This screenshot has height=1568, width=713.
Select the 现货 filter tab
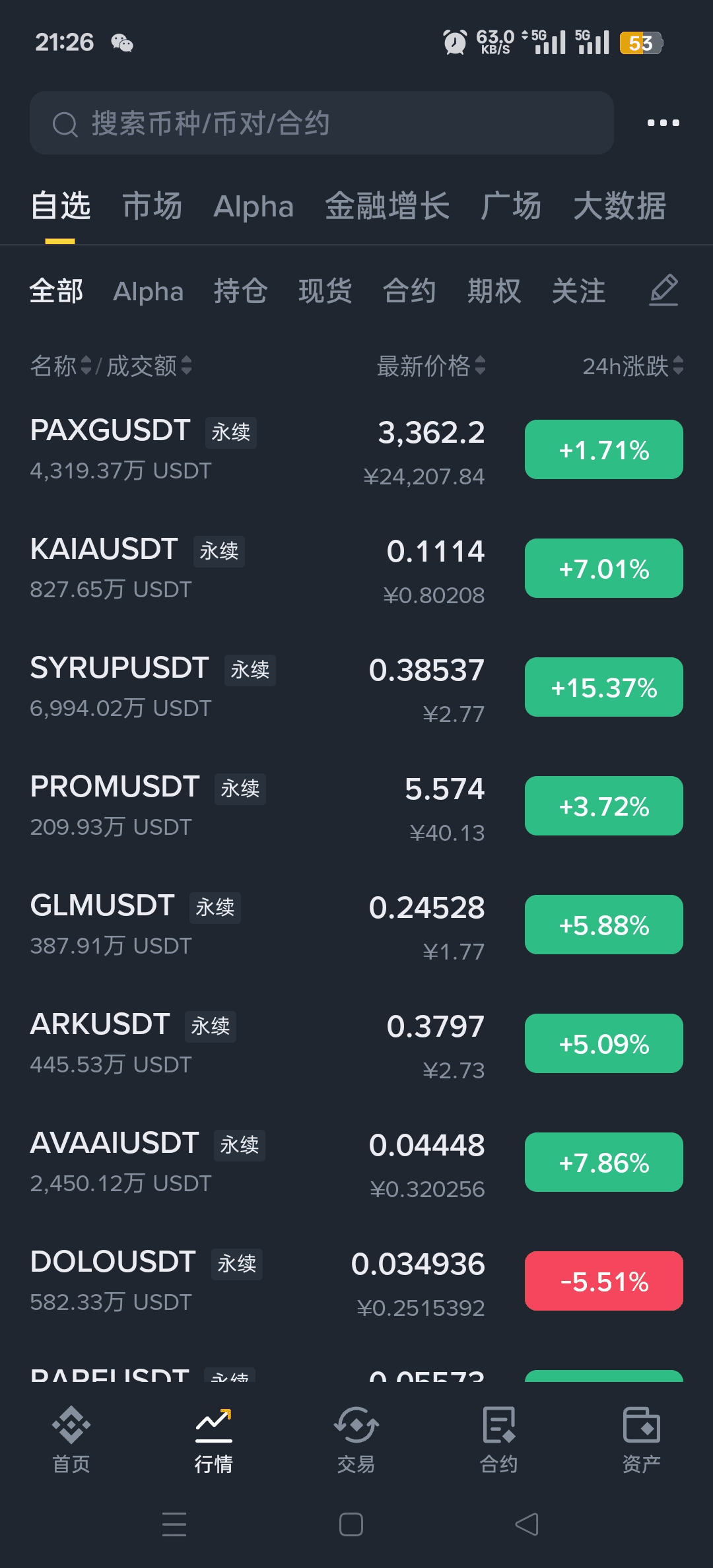tap(325, 291)
